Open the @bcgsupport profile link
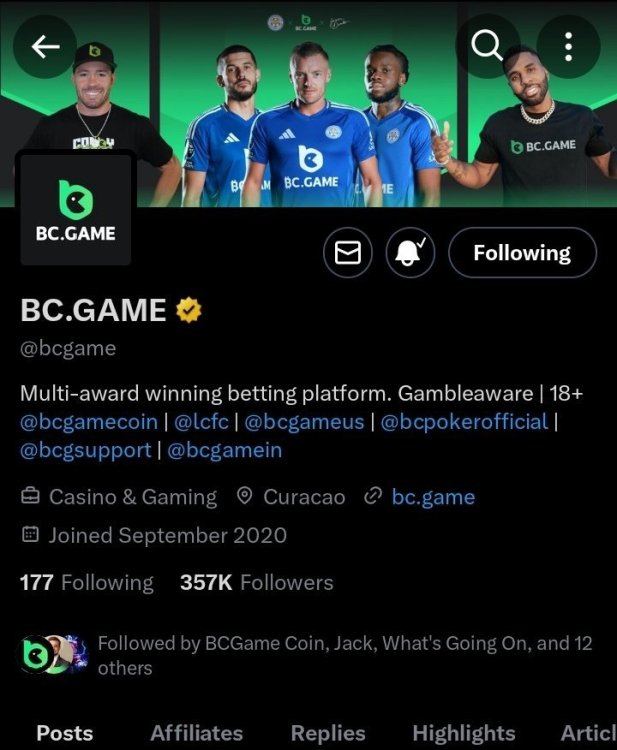The height and width of the screenshot is (750, 617). (85, 450)
